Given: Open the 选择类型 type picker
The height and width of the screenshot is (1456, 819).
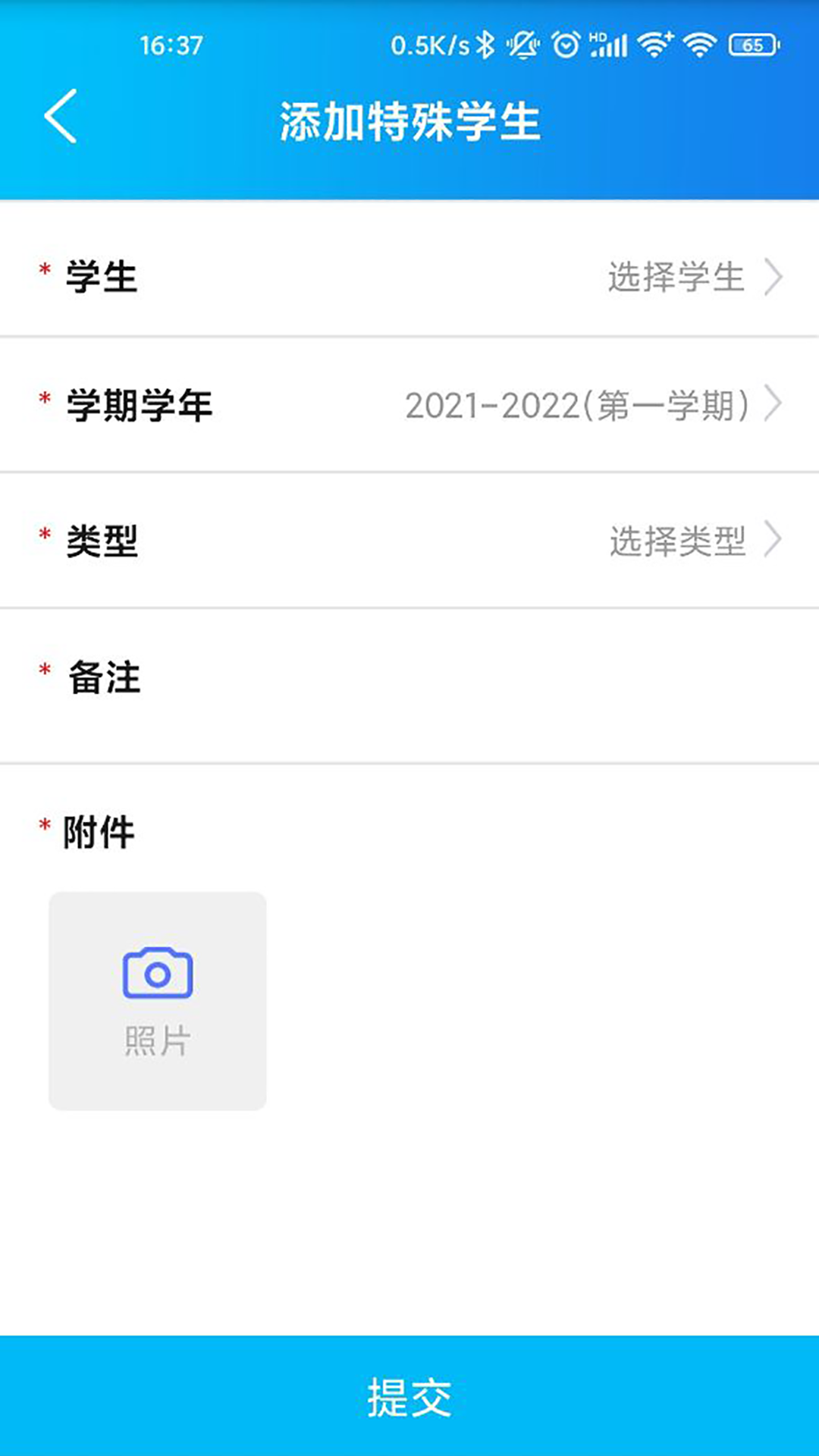Looking at the screenshot, I should click(409, 540).
